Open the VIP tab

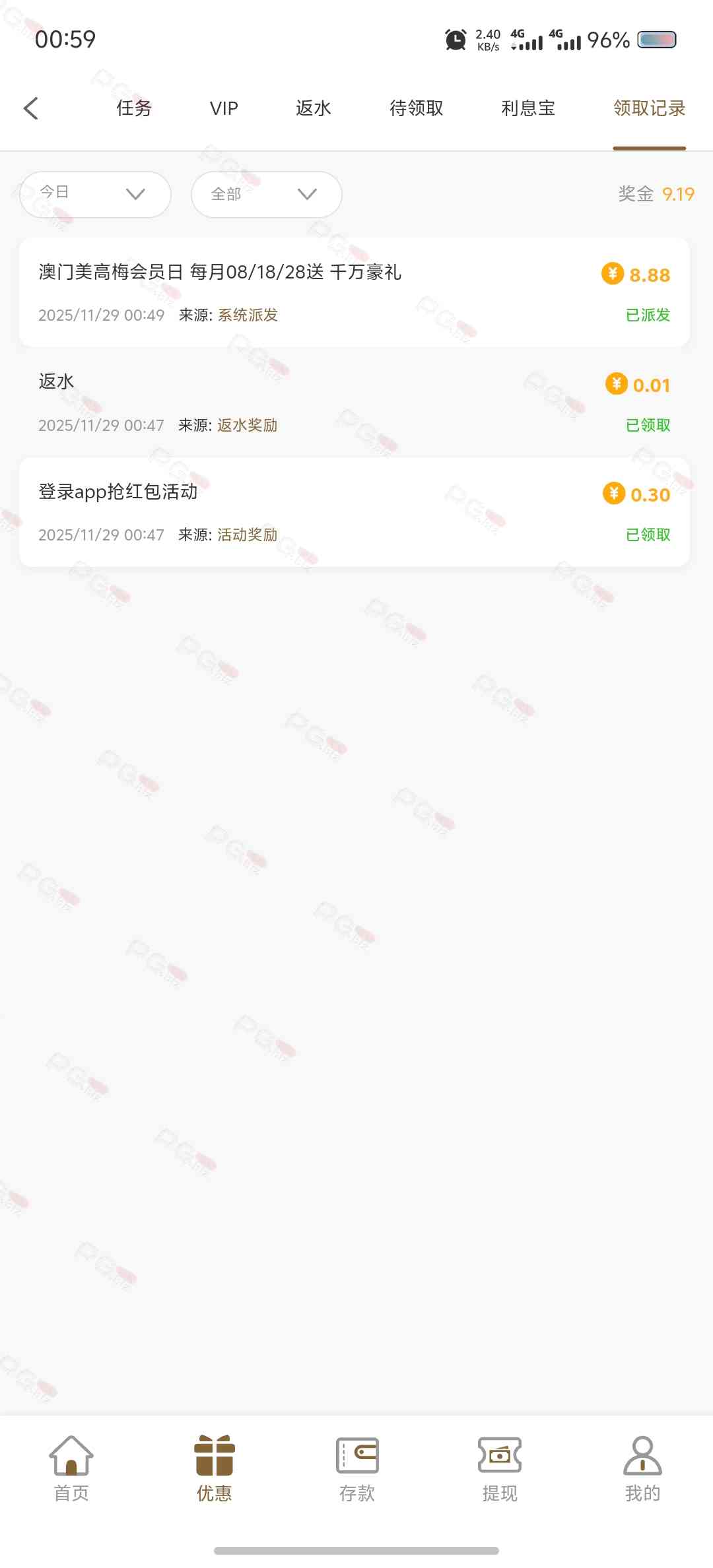click(x=224, y=108)
